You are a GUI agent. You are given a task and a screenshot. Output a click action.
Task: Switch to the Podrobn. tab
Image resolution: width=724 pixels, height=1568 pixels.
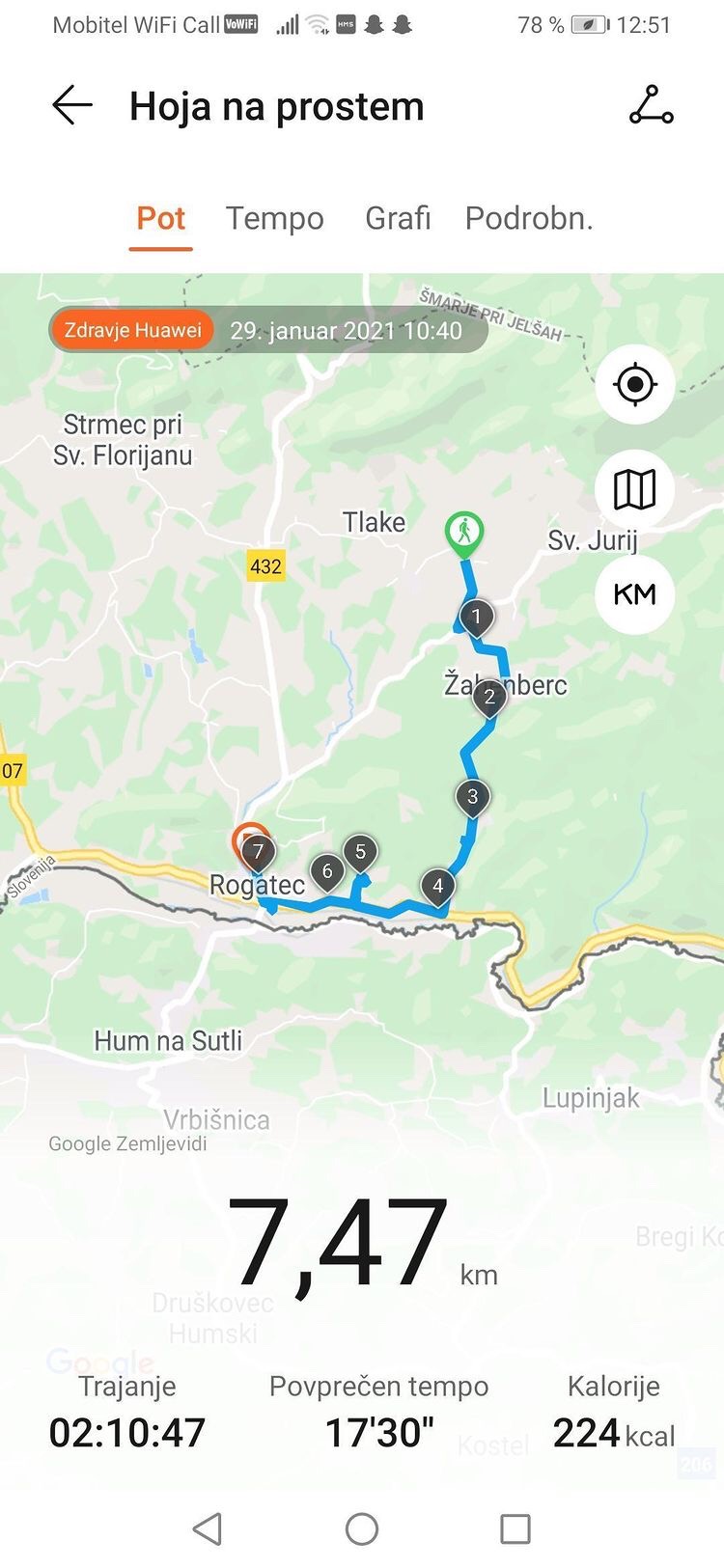(x=529, y=218)
